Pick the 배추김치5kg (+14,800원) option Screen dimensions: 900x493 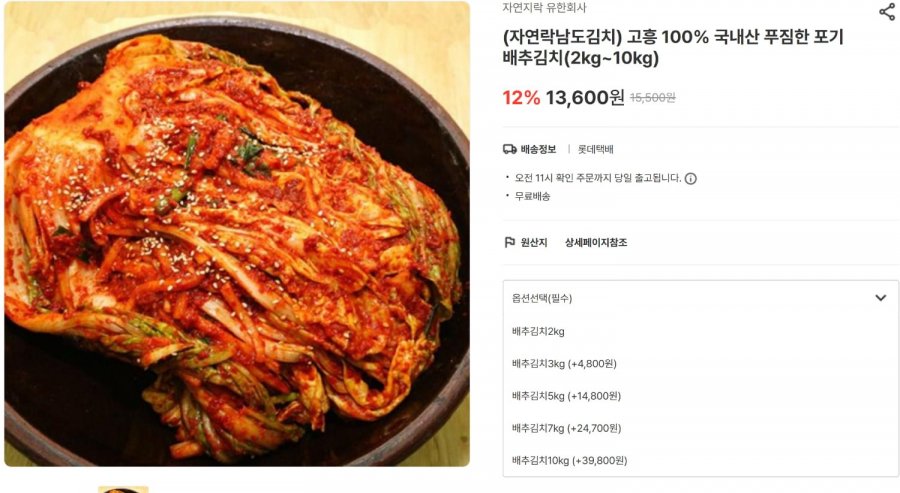[x=566, y=396]
